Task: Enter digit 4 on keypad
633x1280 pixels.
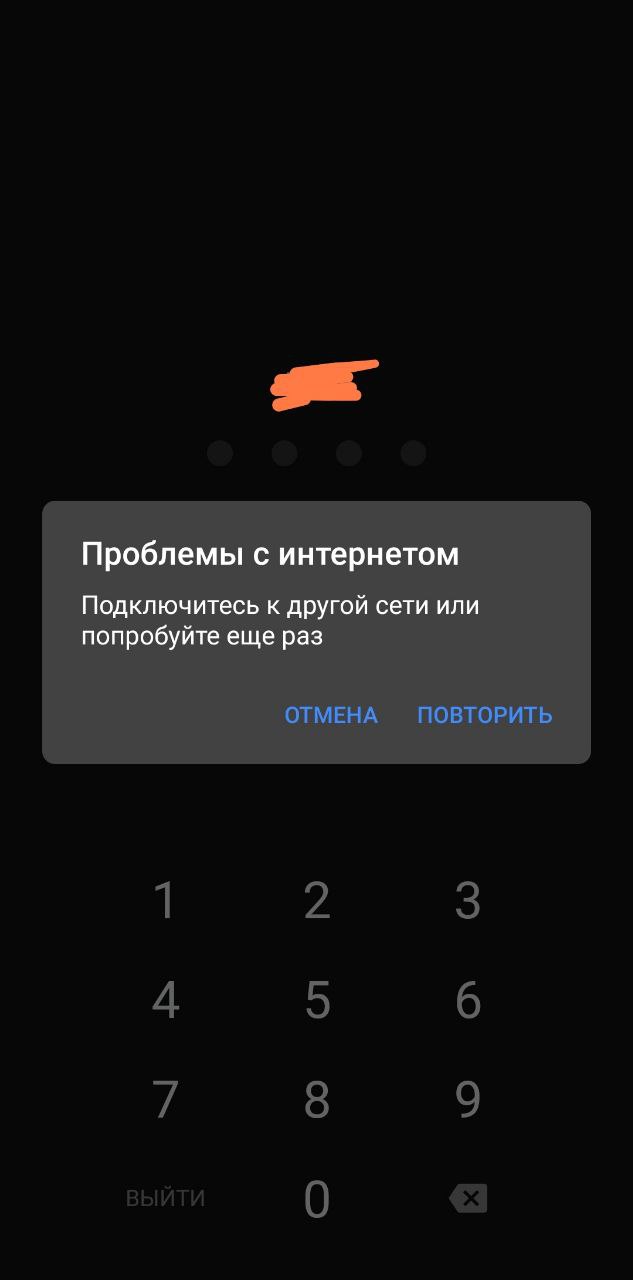Action: coord(165,1000)
